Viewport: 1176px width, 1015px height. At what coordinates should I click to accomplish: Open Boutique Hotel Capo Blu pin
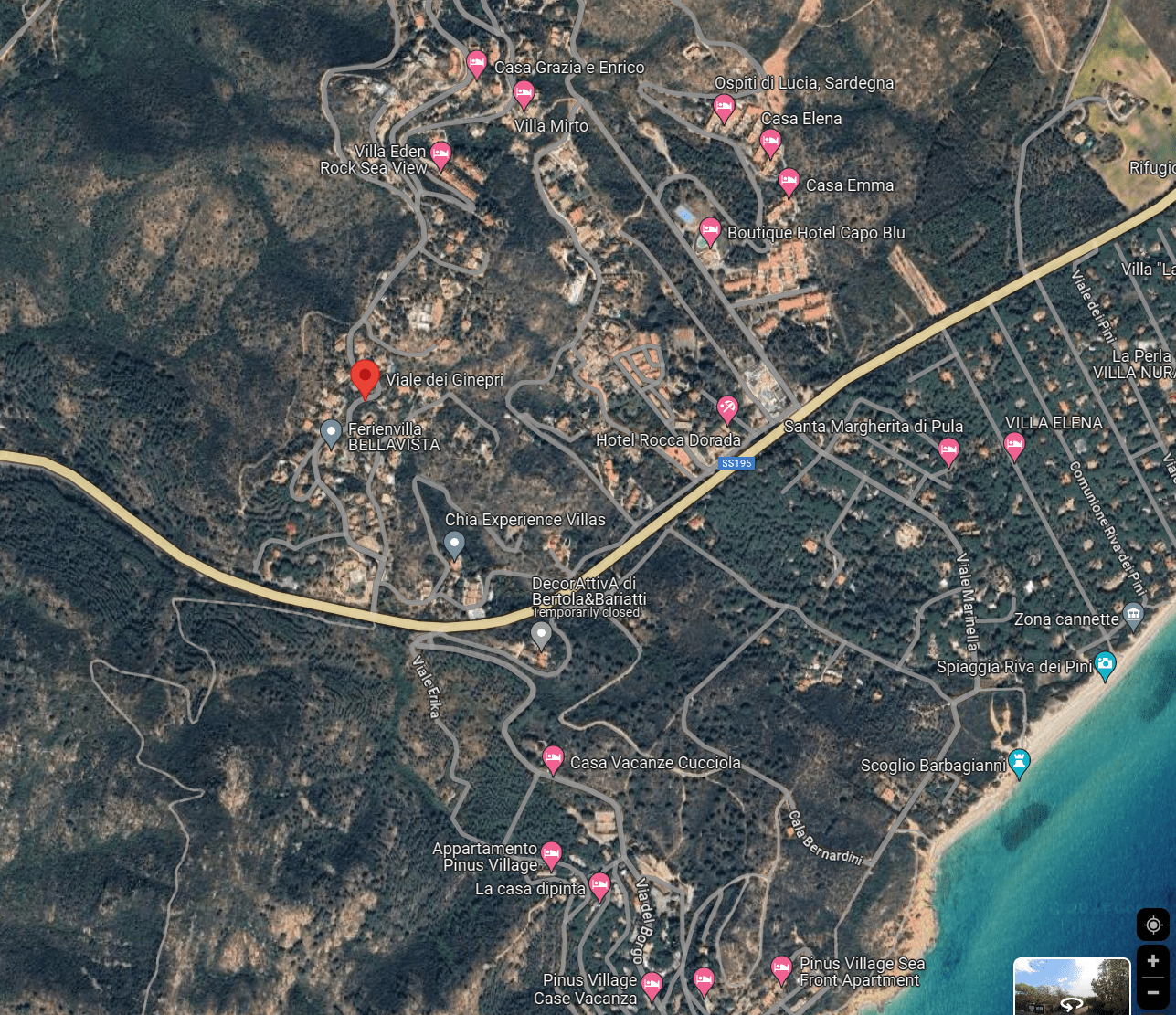pyautogui.click(x=710, y=230)
